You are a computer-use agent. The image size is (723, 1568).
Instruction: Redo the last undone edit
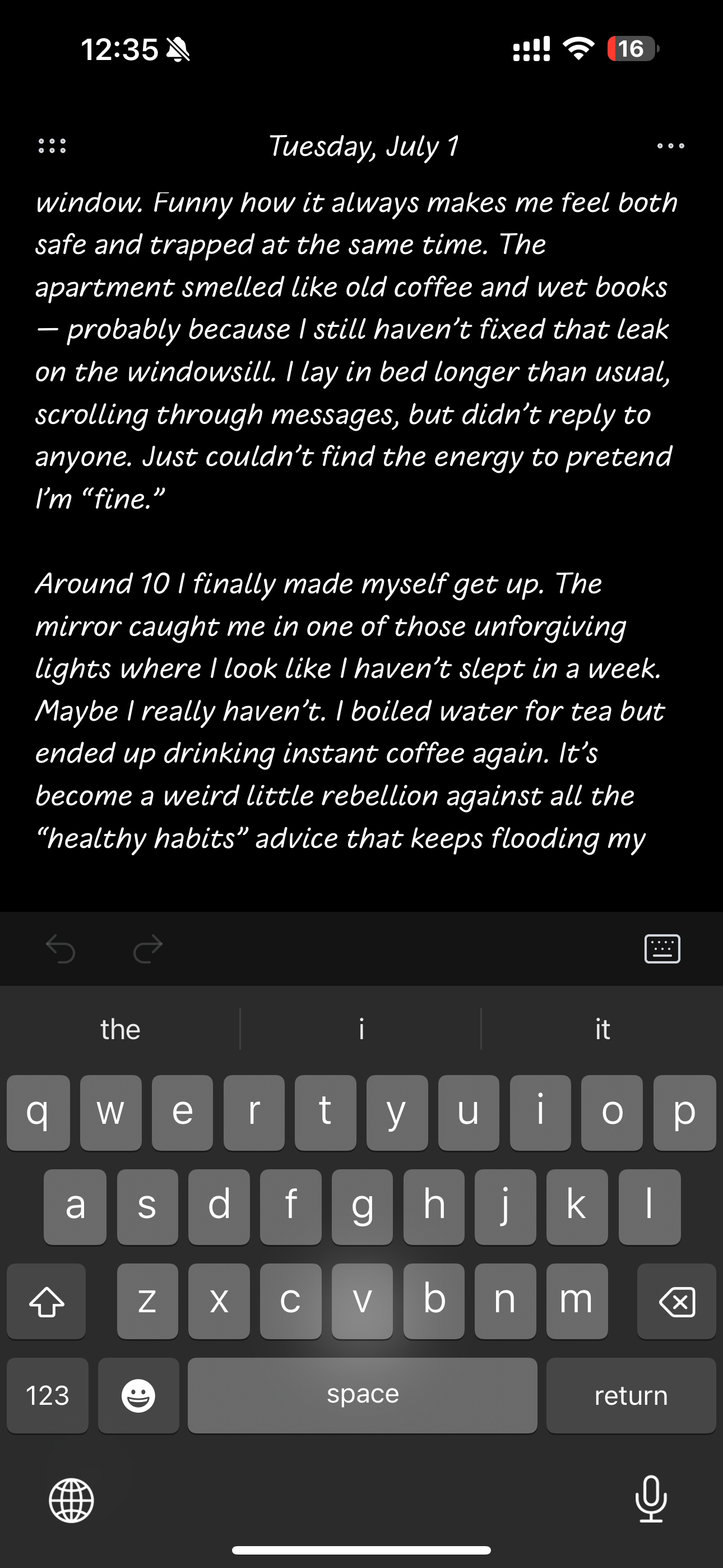point(148,948)
